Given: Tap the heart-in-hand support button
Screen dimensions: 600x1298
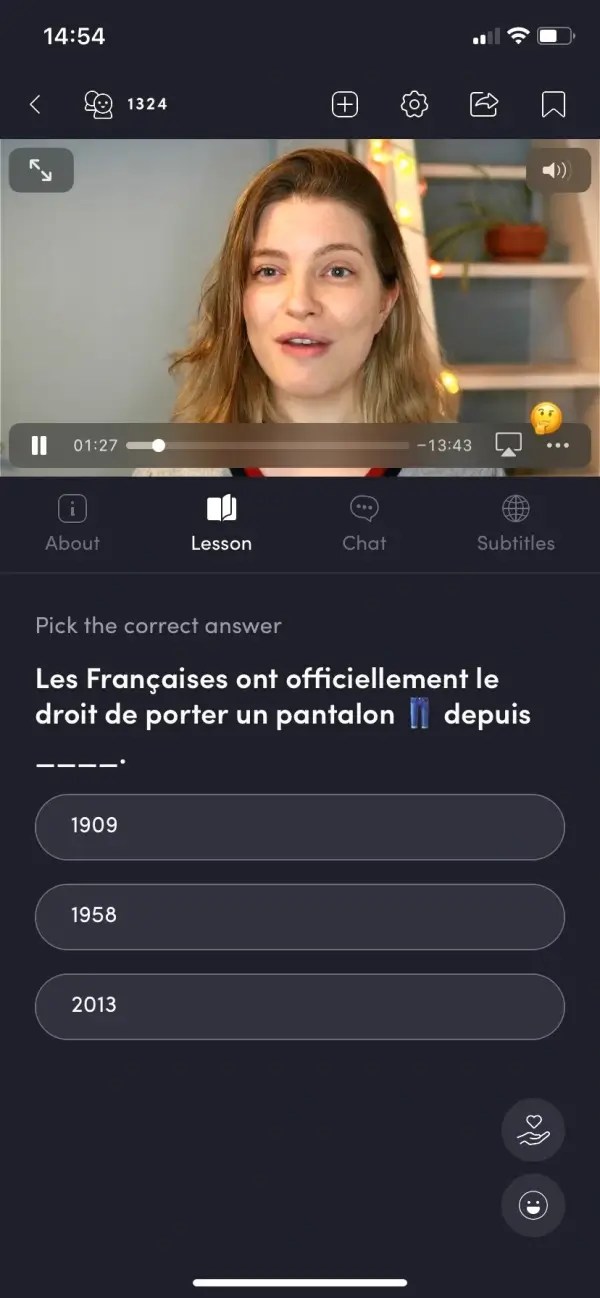Looking at the screenshot, I should [533, 1130].
